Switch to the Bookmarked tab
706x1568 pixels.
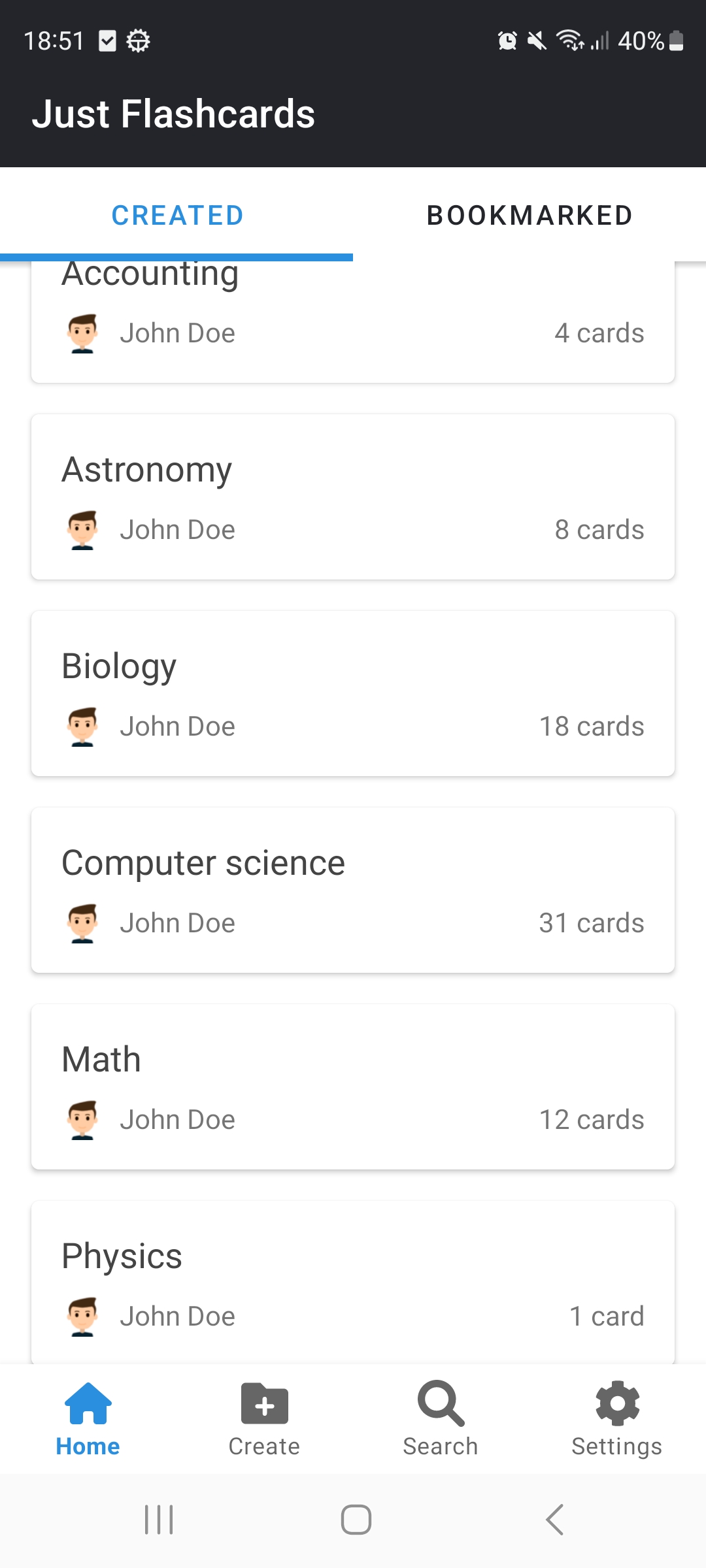click(529, 215)
